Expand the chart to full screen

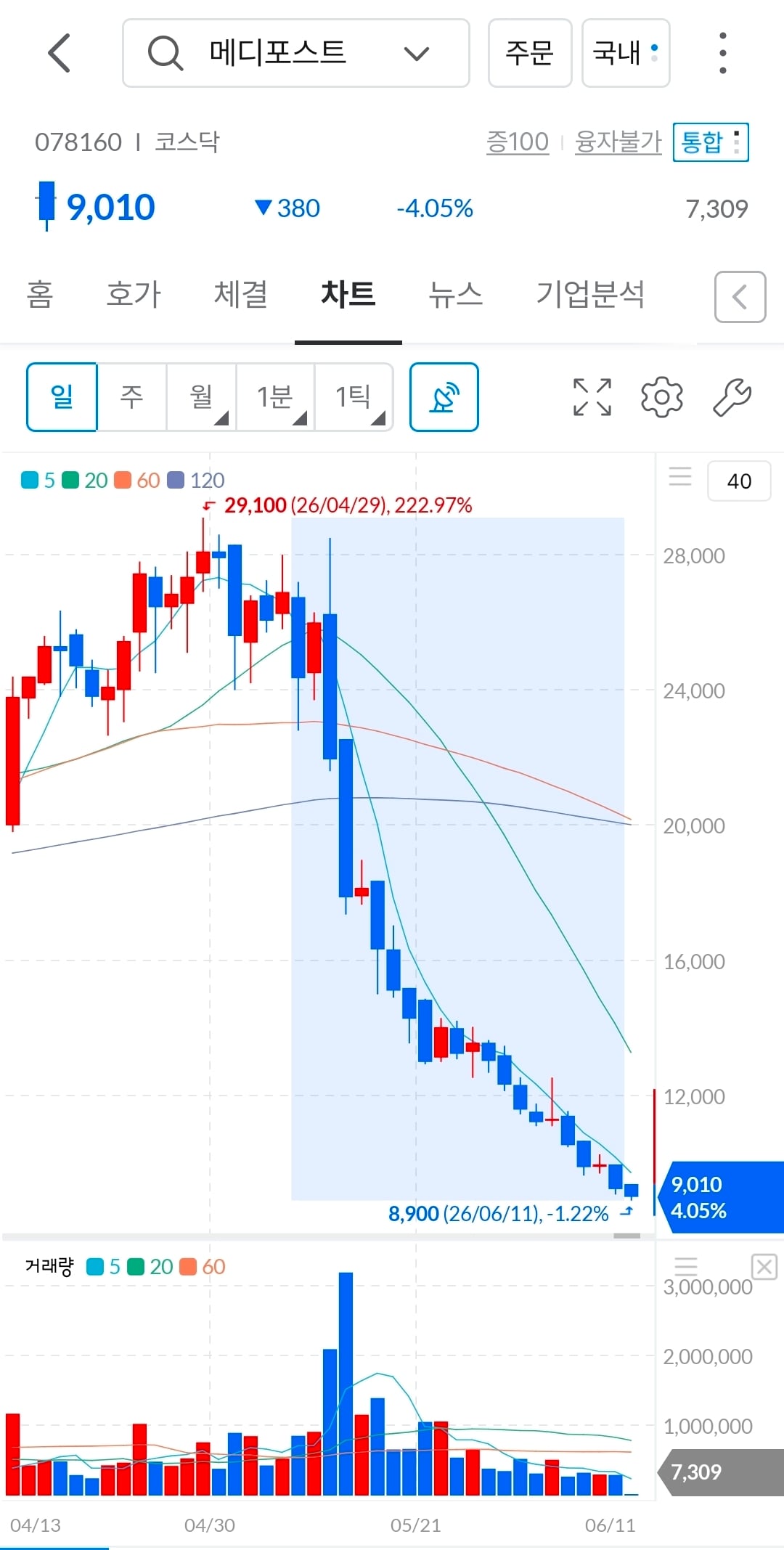click(x=592, y=397)
